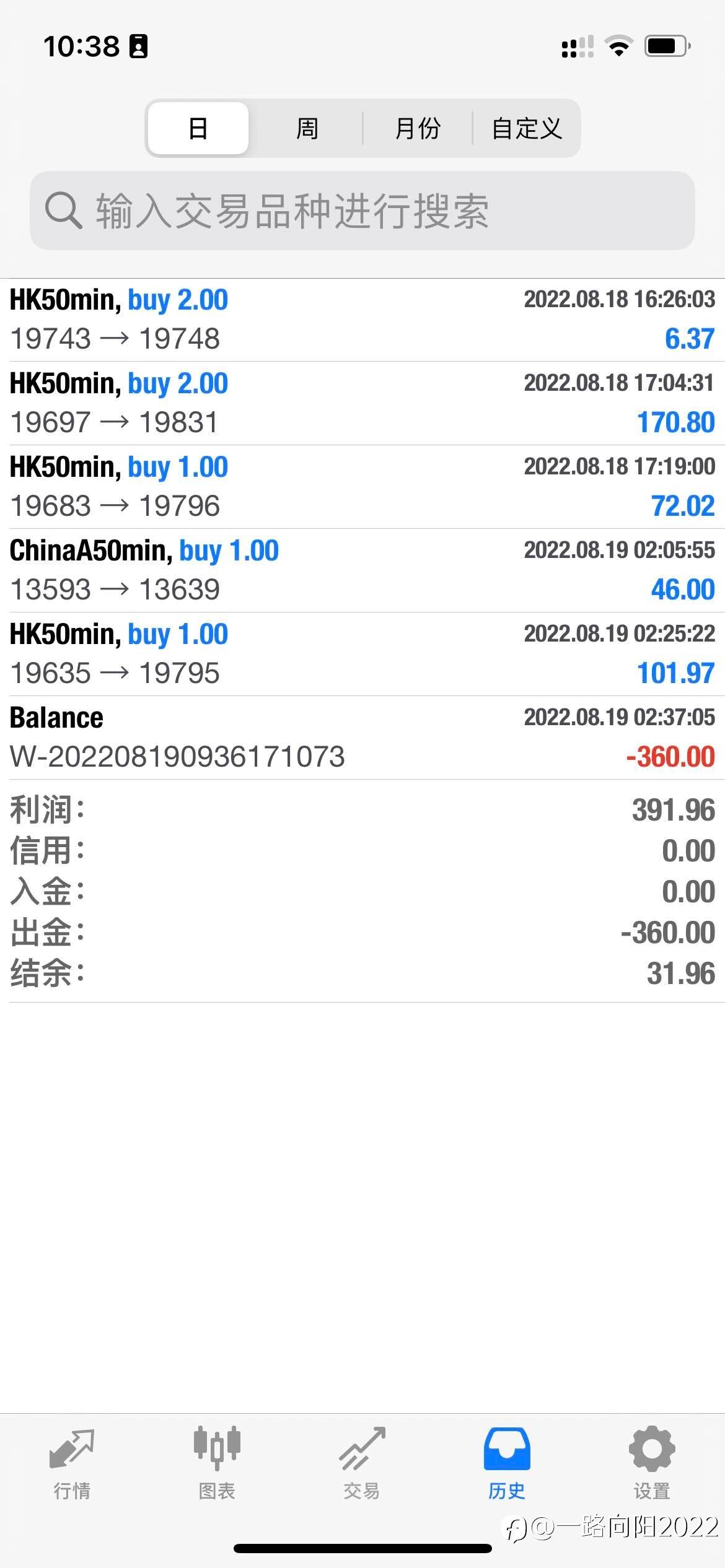
Task: Open the Balance withdrawal entry of -360.00
Action: [362, 738]
